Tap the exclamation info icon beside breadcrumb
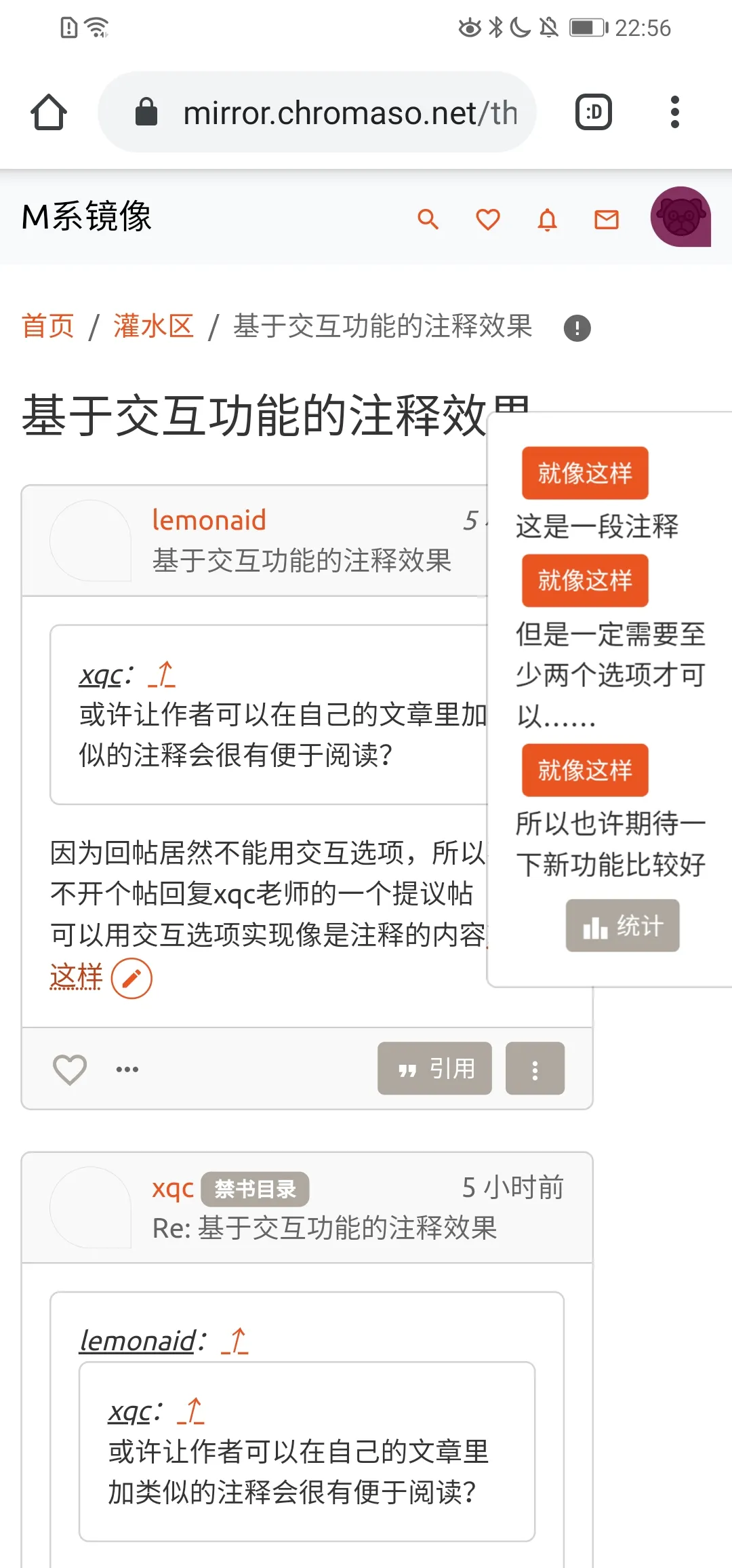Viewport: 732px width, 1568px height. [577, 328]
